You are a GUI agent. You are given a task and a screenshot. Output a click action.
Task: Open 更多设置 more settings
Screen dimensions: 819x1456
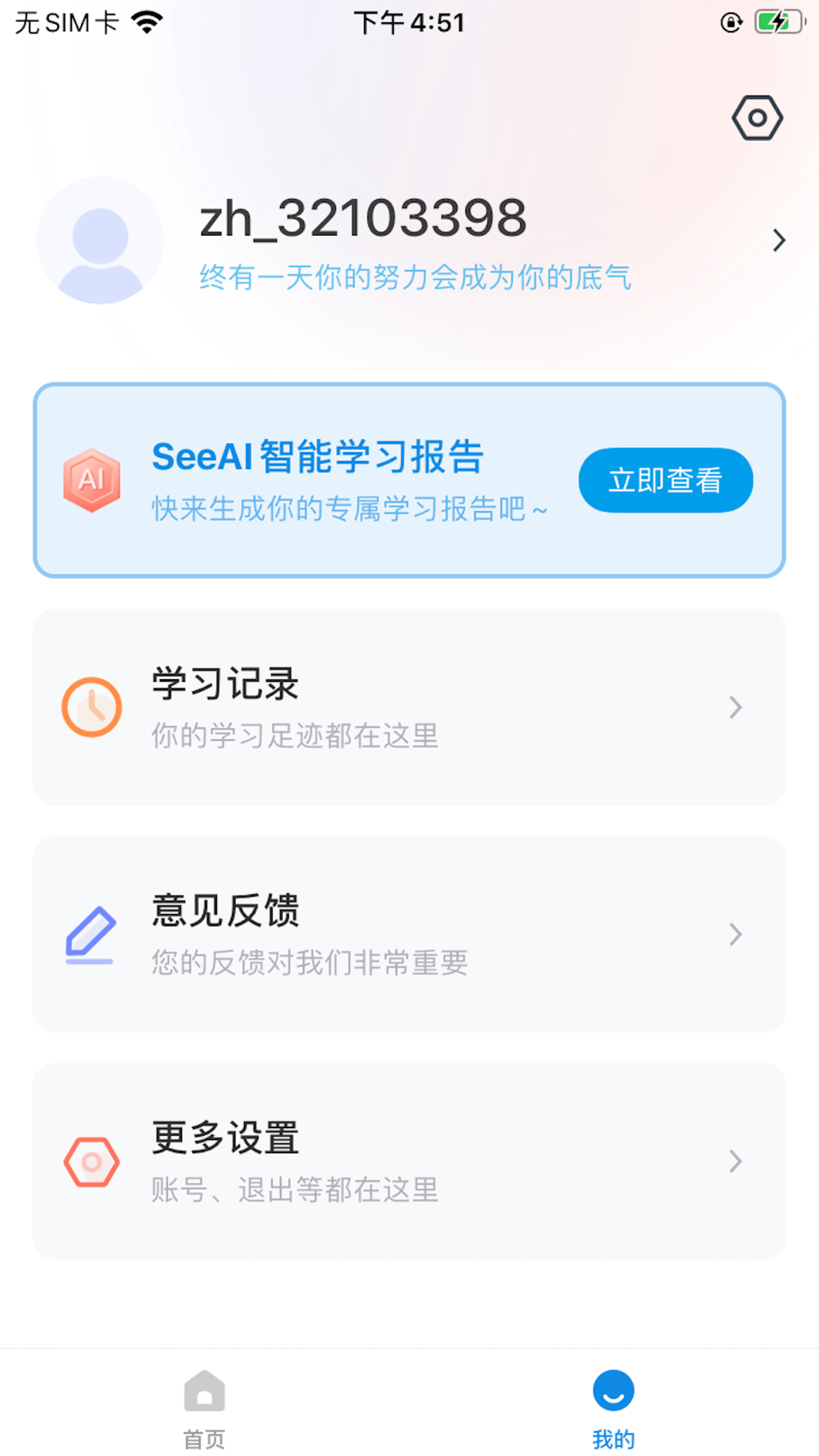[409, 1161]
